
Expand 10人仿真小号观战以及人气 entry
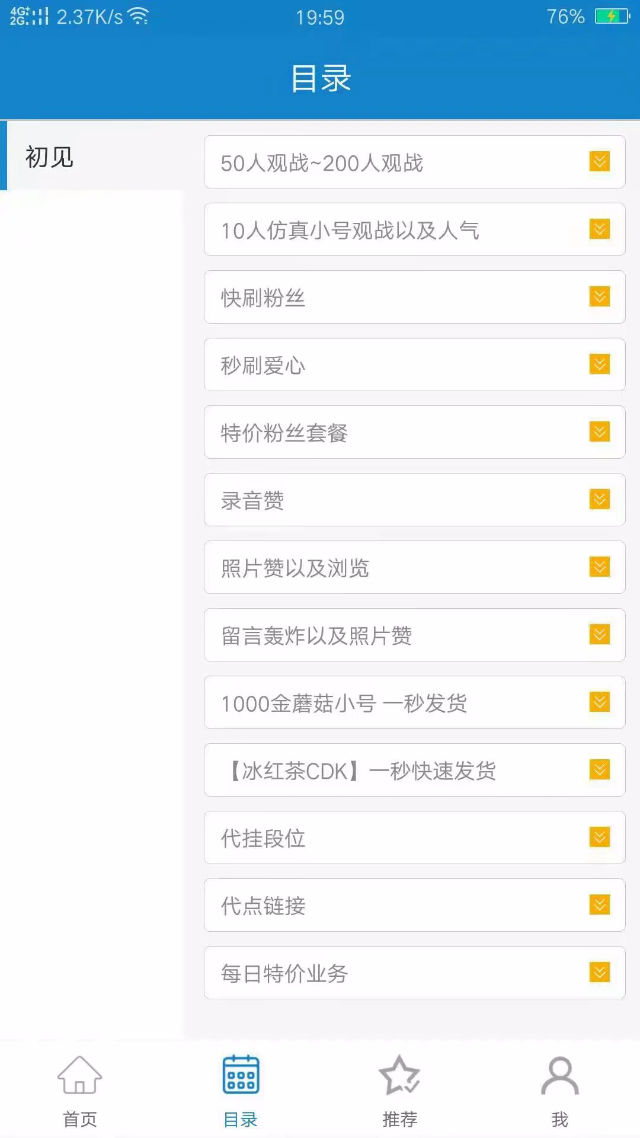414,230
